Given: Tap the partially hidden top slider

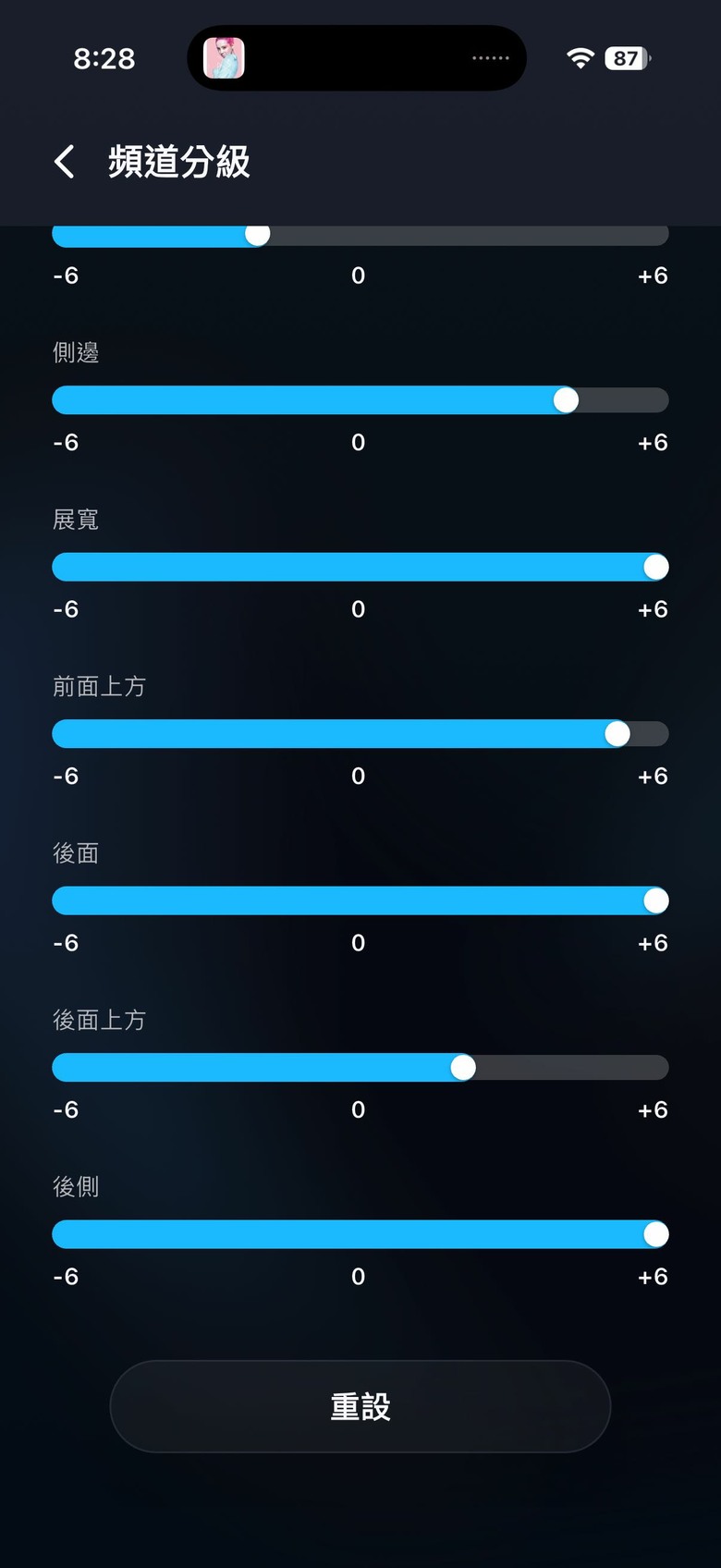Looking at the screenshot, I should 360,236.
